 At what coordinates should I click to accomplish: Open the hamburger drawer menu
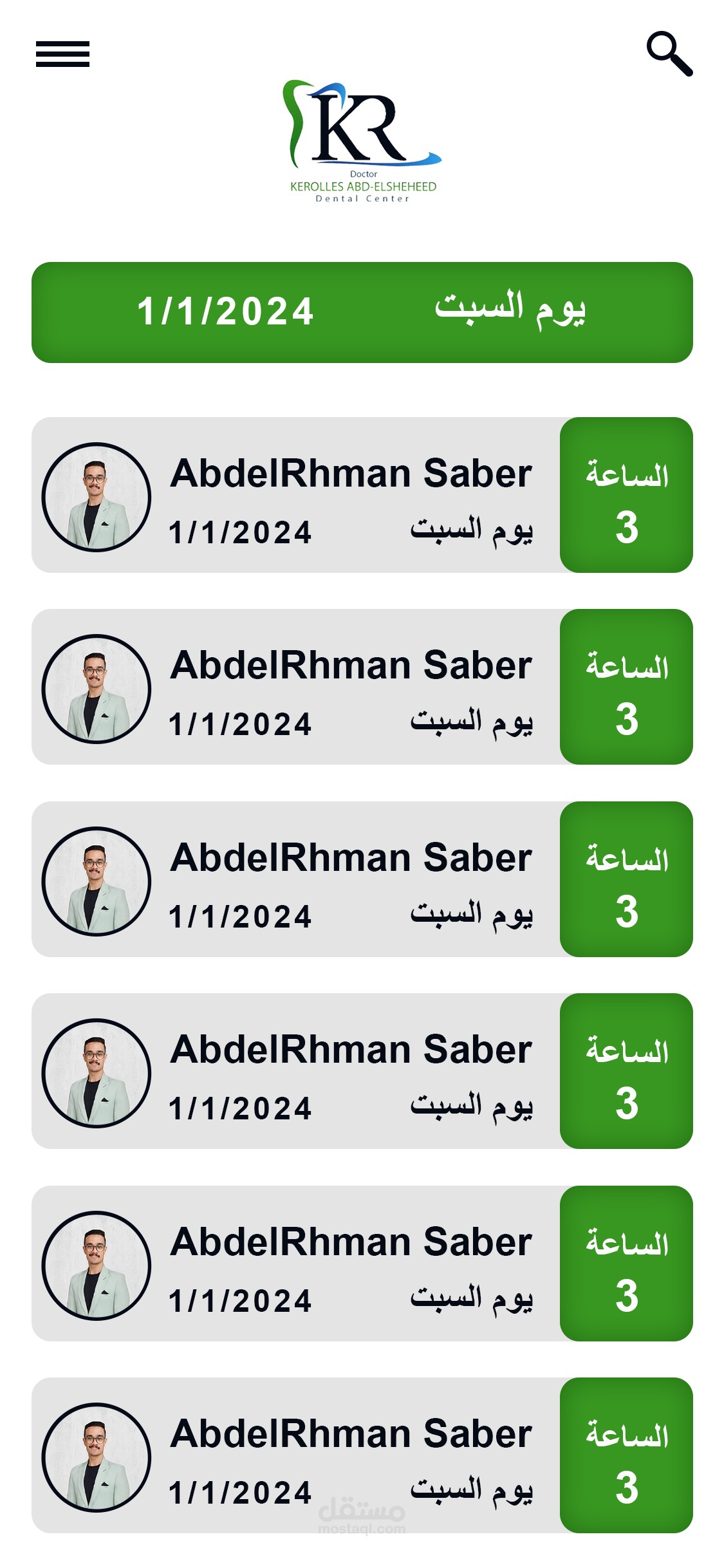[62, 54]
